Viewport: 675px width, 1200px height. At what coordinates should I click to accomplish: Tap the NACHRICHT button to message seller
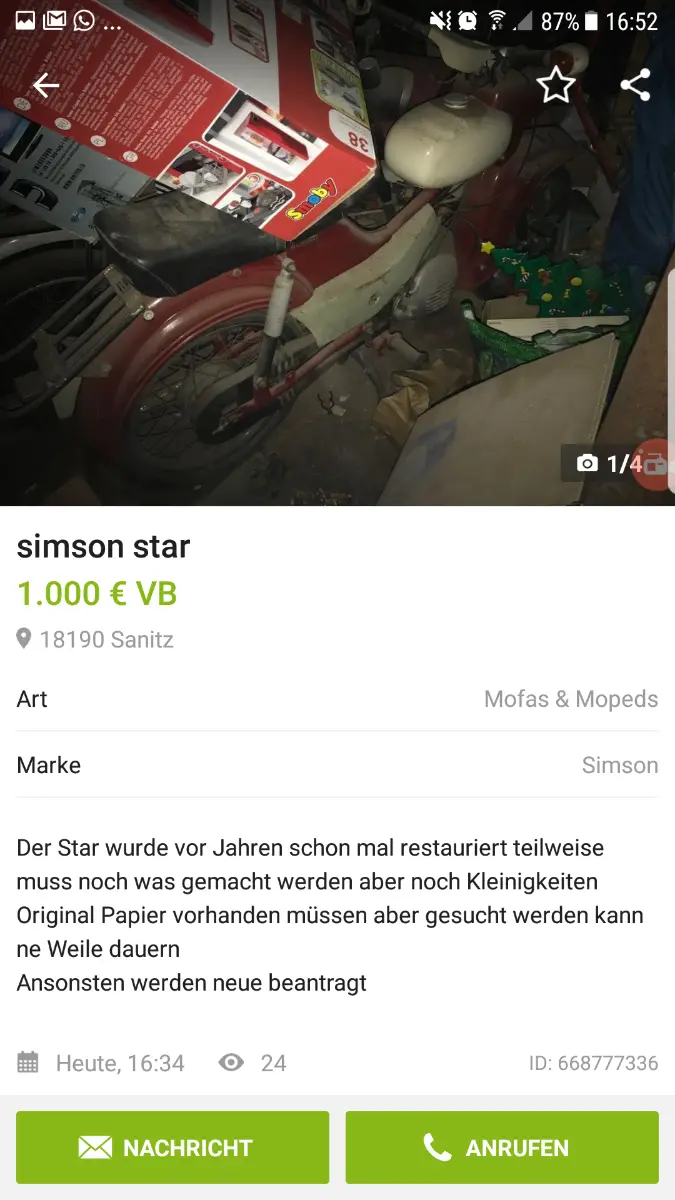[x=172, y=1147]
